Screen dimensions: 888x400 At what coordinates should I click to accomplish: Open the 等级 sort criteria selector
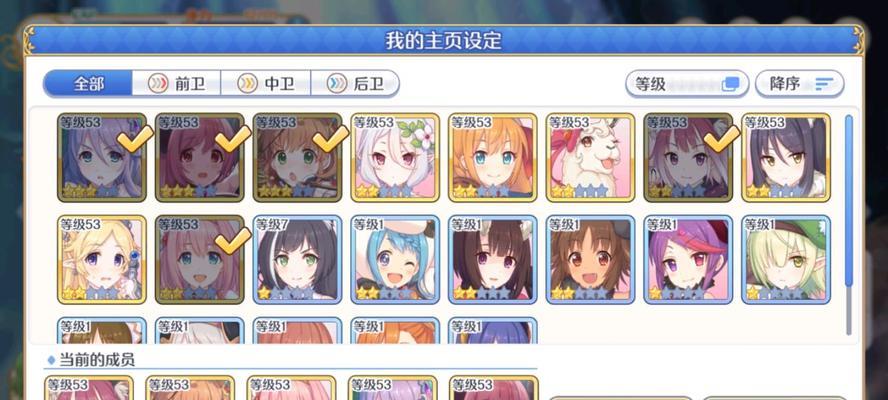tap(686, 84)
